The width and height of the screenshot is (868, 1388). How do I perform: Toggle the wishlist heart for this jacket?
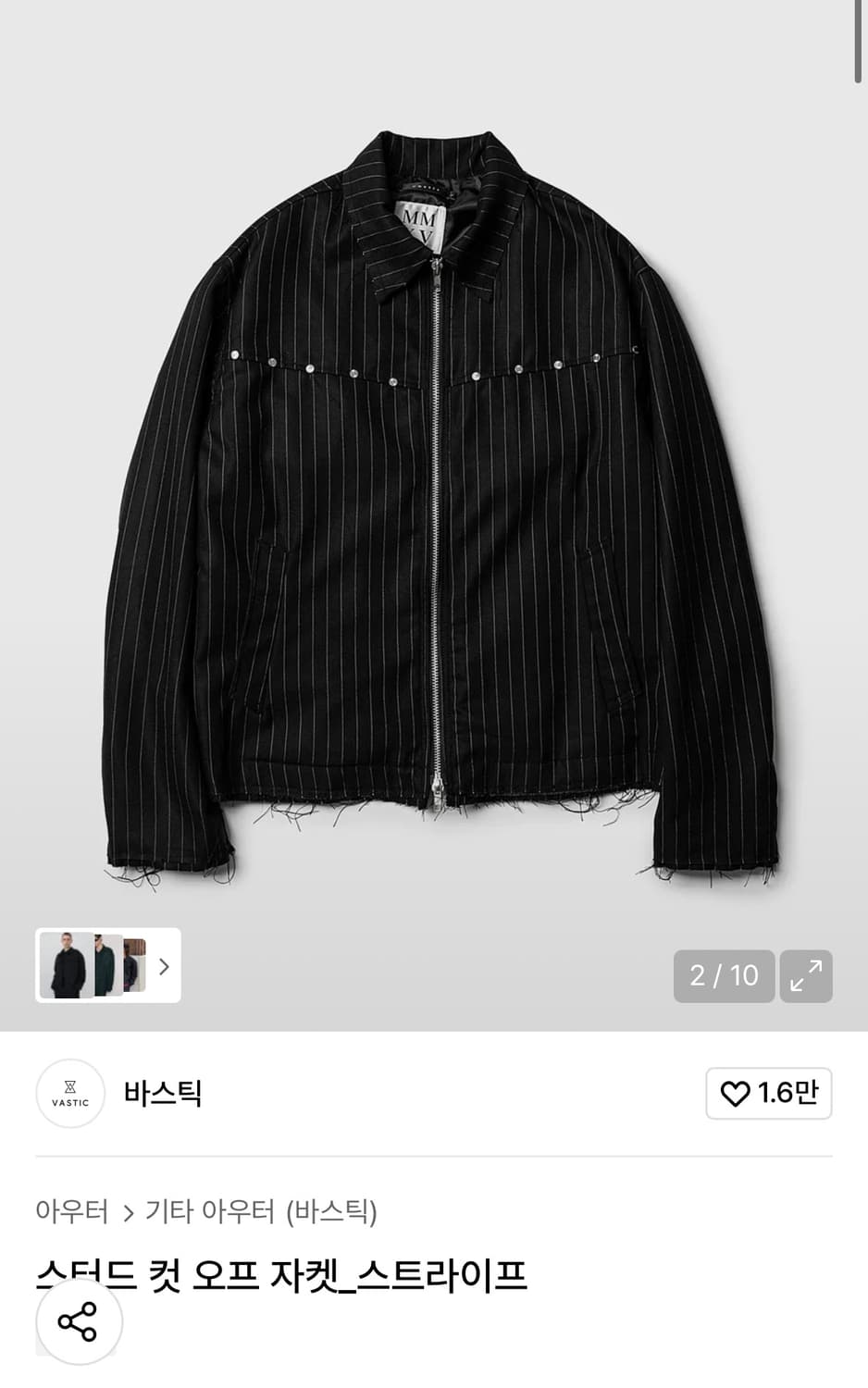click(736, 1093)
